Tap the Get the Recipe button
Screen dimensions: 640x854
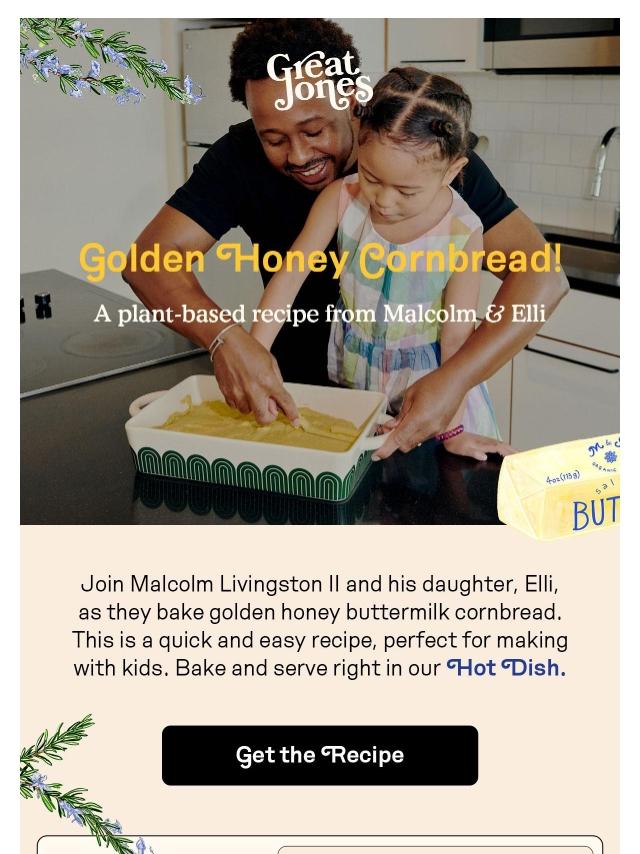click(x=320, y=755)
